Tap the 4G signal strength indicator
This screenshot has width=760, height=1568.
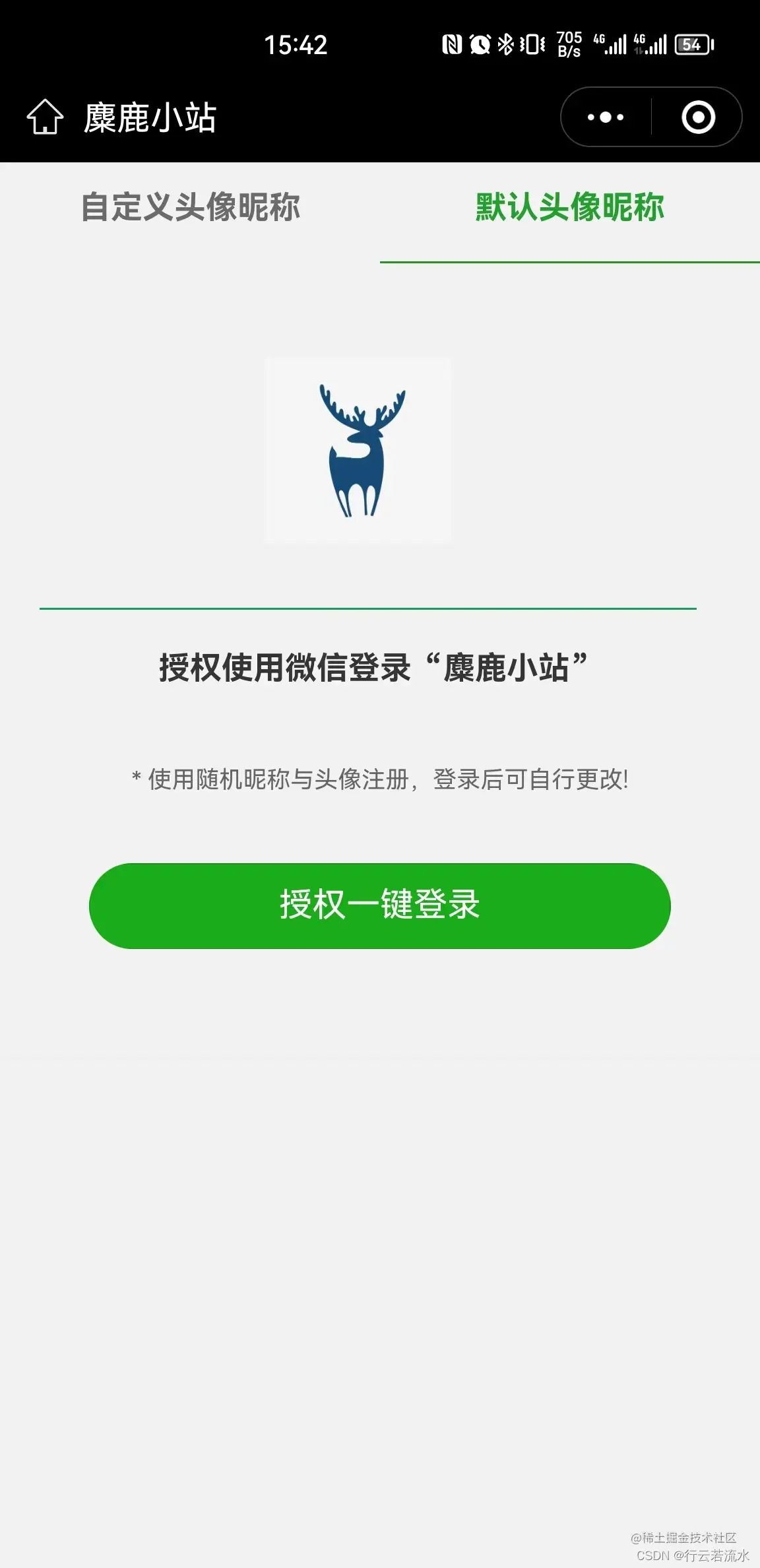point(610,44)
